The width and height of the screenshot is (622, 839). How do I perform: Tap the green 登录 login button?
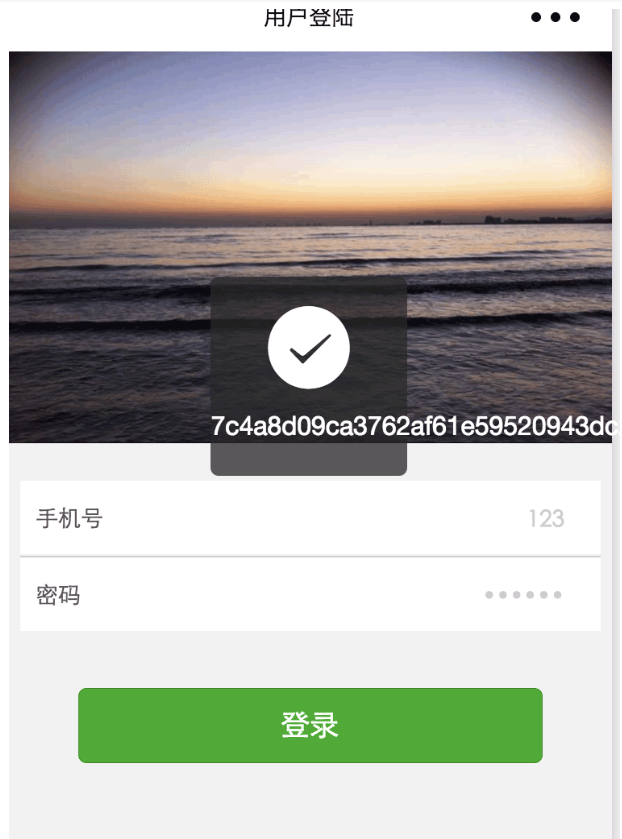pos(310,725)
